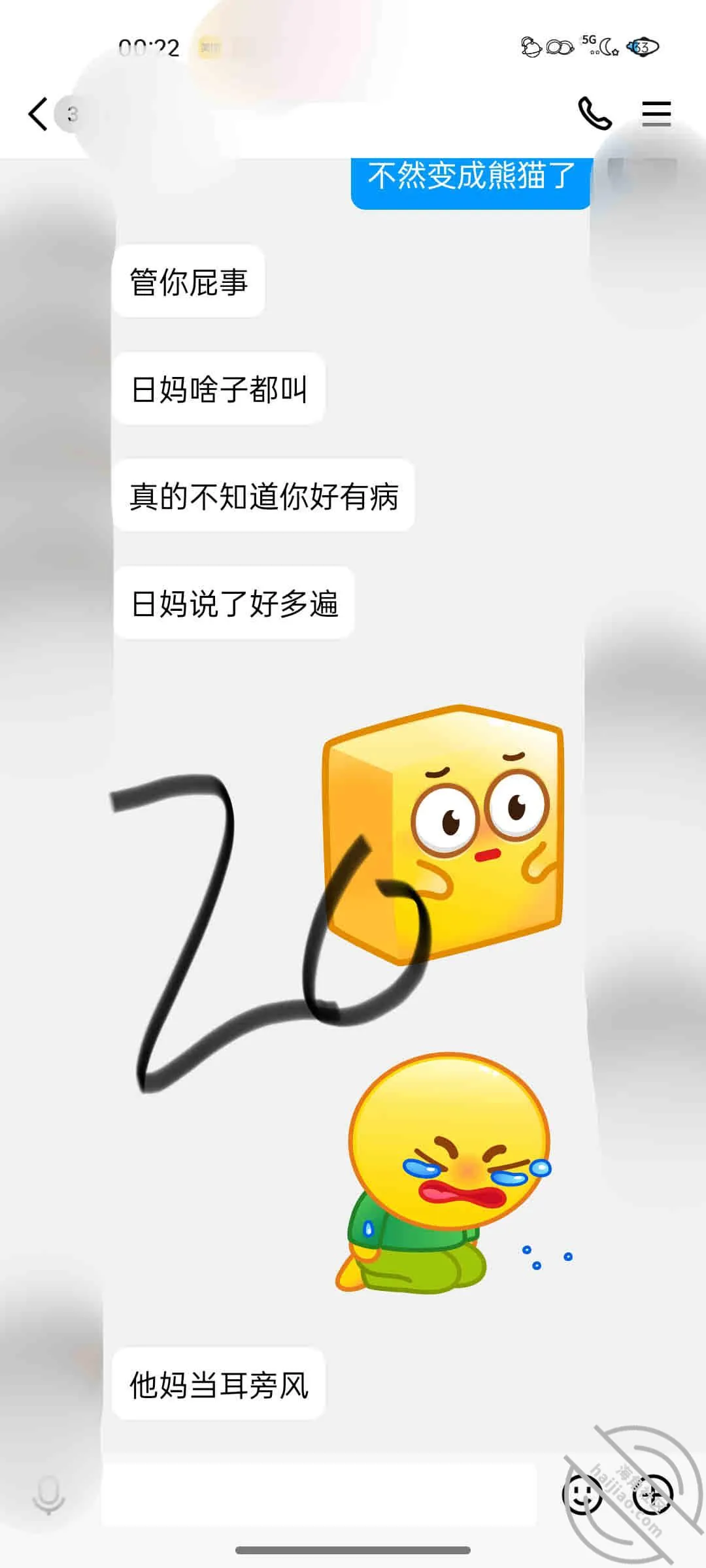This screenshot has height=1568, width=706.
Task: Go back to the chat list
Action: click(39, 114)
